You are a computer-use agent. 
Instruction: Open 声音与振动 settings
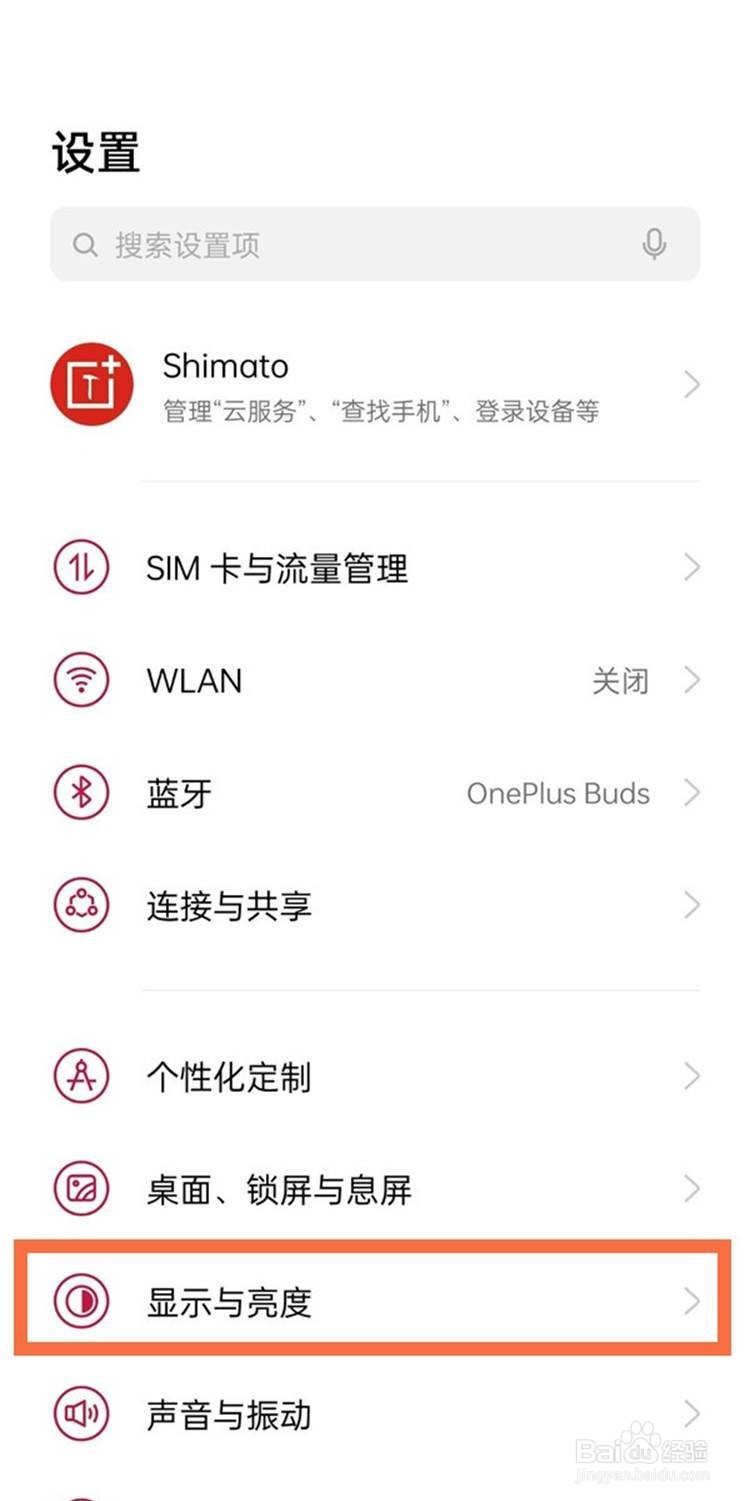tap(375, 1414)
